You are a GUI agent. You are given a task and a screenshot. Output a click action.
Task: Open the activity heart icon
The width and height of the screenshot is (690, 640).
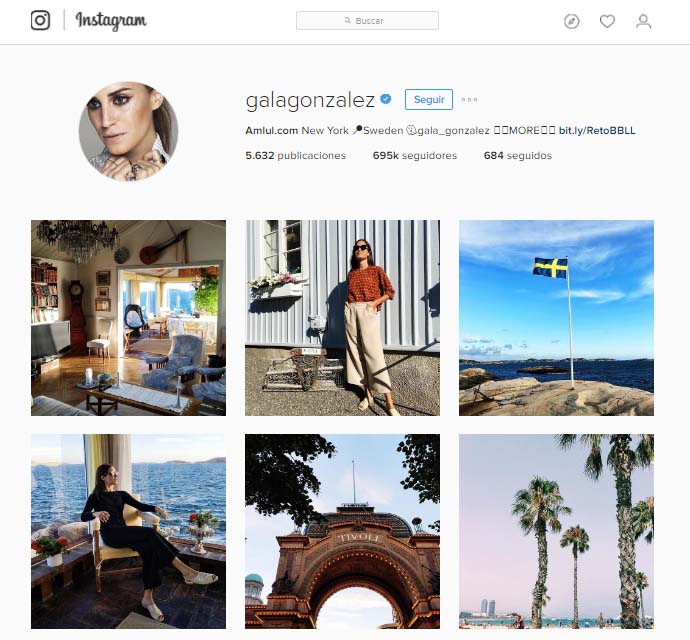point(607,21)
